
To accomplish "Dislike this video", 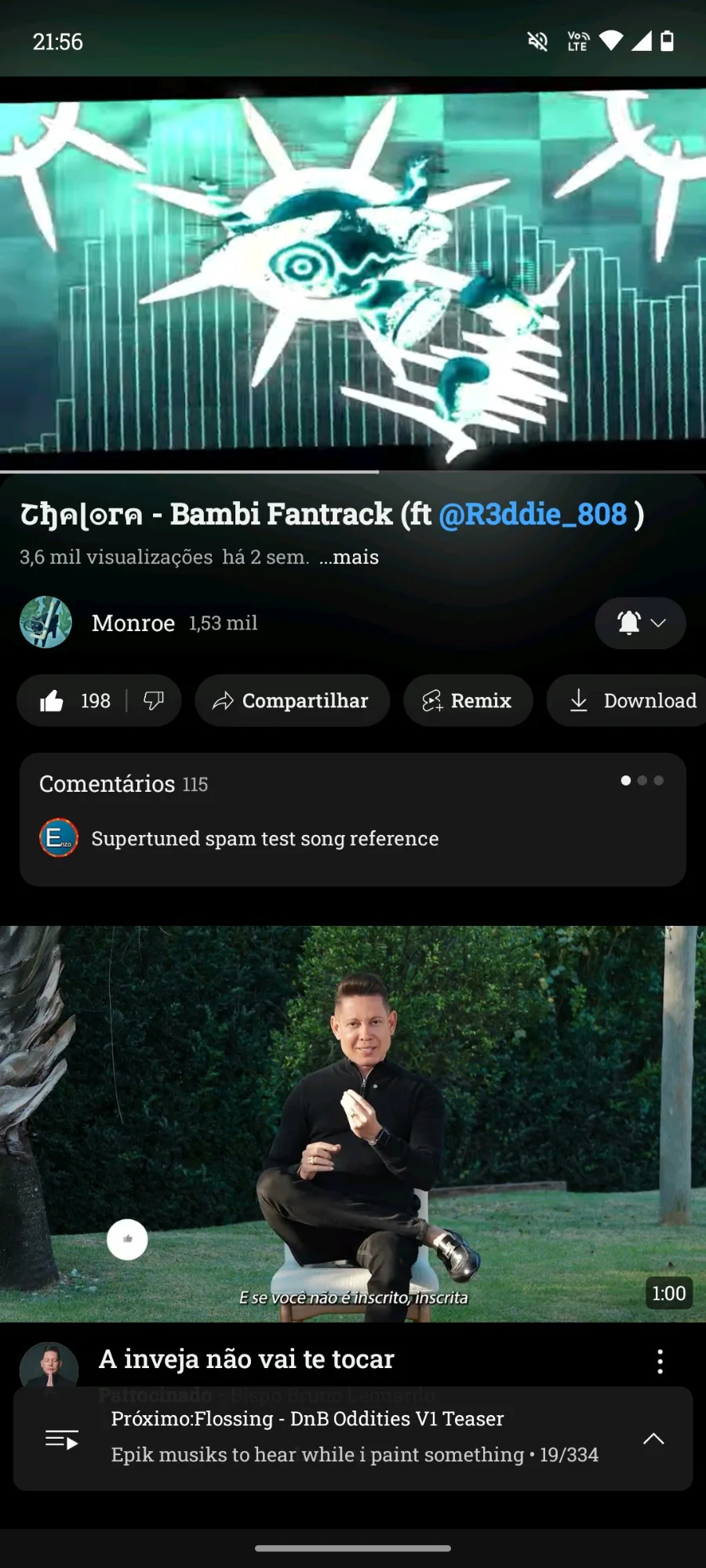I will coord(154,701).
